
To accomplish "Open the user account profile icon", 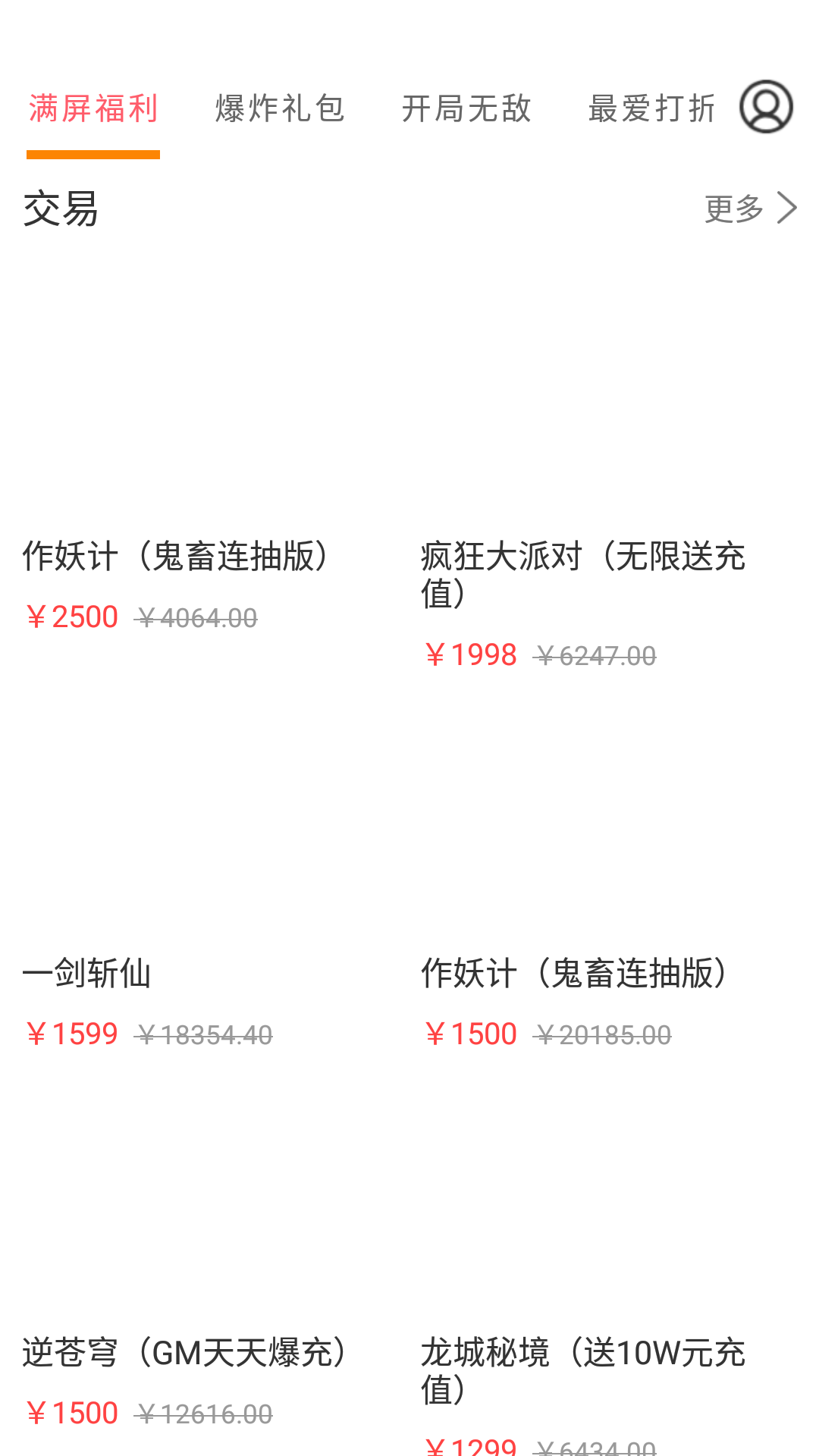I will coord(764,110).
